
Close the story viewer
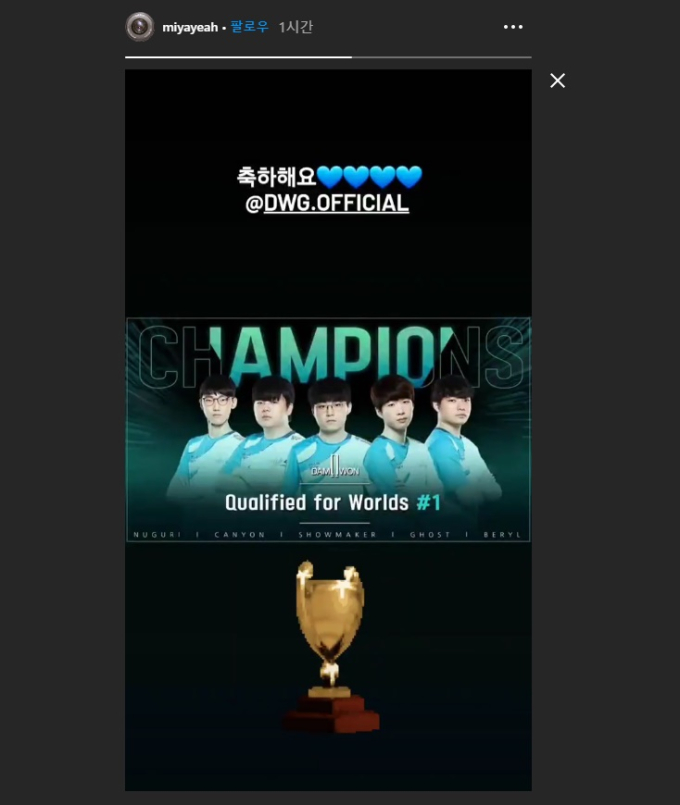558,80
